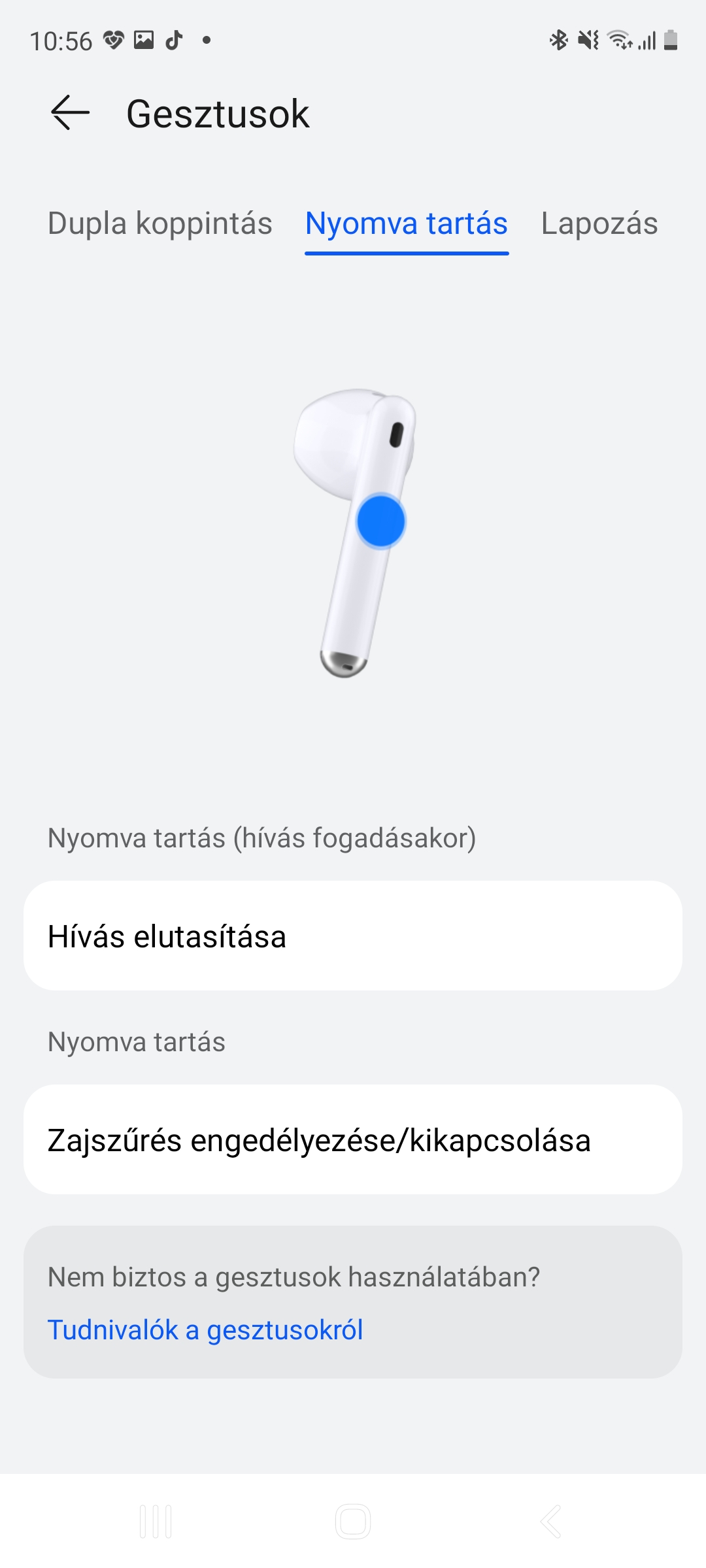This screenshot has height=1568, width=706.
Task: Open the Hívás elutasítása setting
Action: click(353, 936)
